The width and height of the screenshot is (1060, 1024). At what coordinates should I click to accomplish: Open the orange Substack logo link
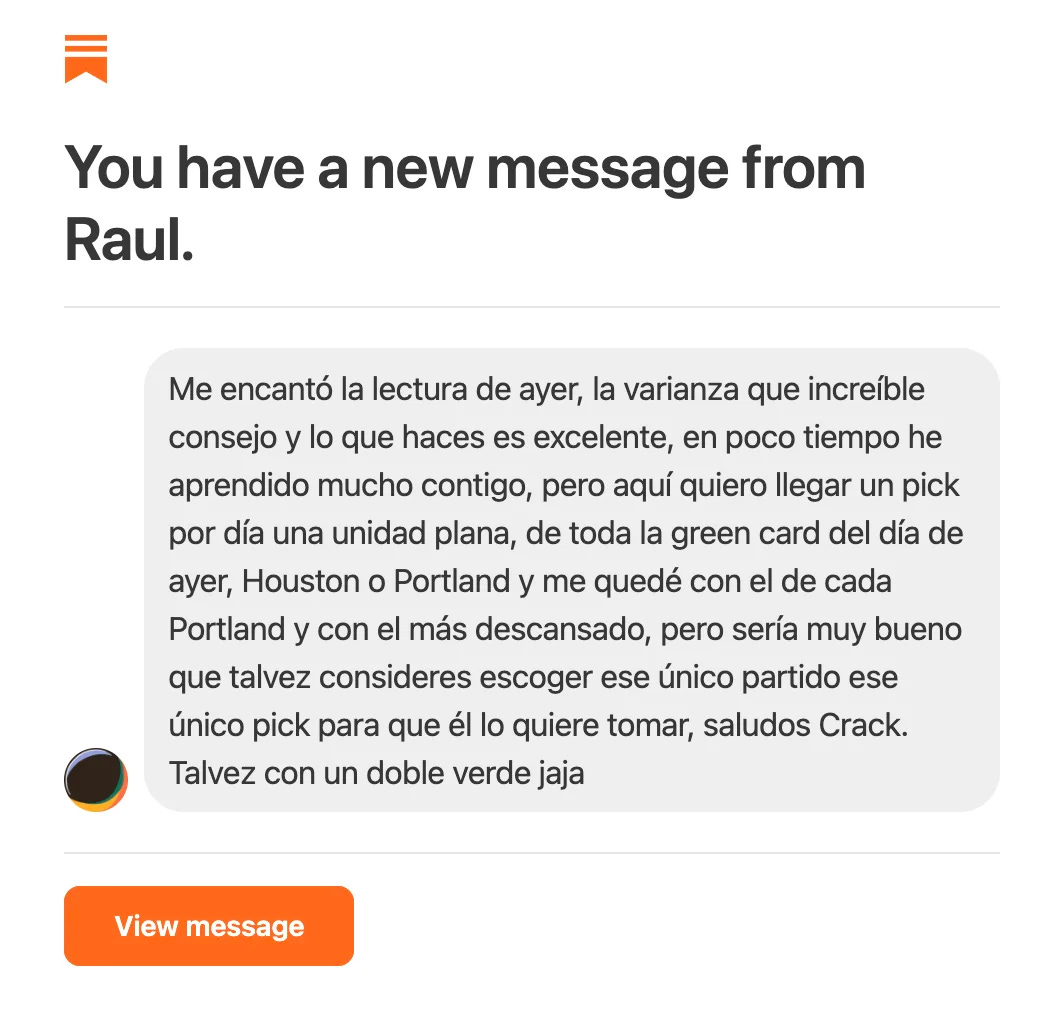pyautogui.click(x=86, y=59)
